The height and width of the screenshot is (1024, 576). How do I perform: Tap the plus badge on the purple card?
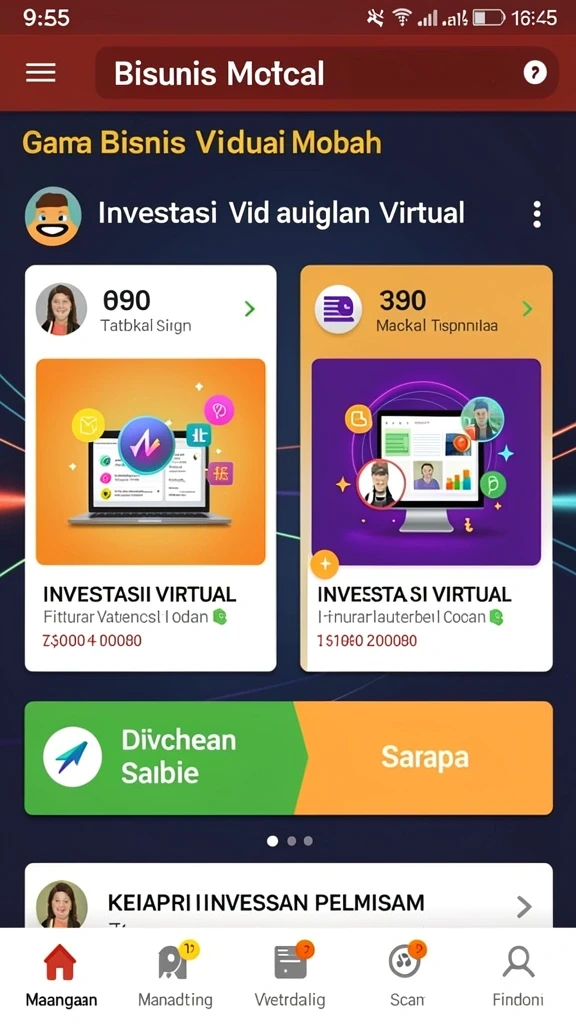pos(325,564)
